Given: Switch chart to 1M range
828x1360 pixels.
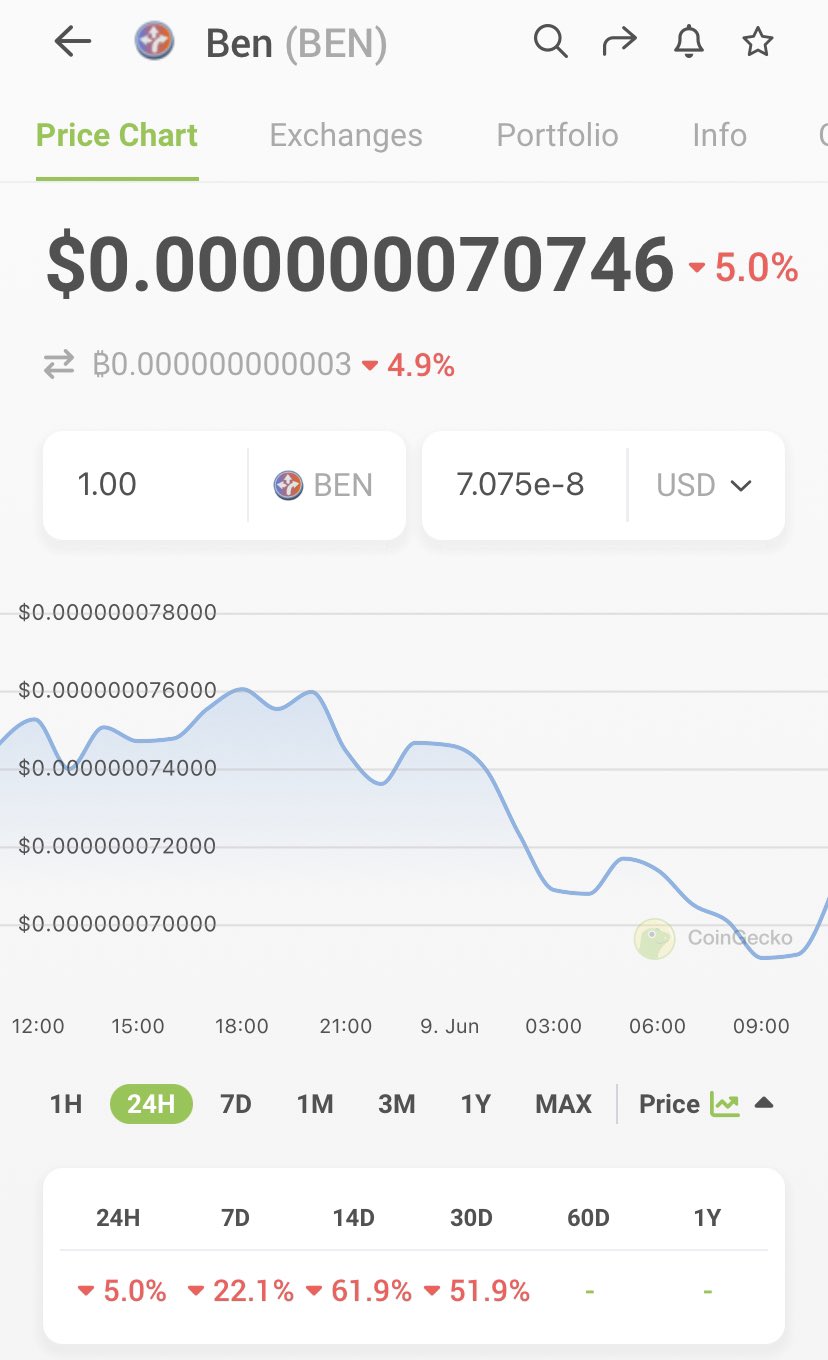Looking at the screenshot, I should [x=315, y=1104].
